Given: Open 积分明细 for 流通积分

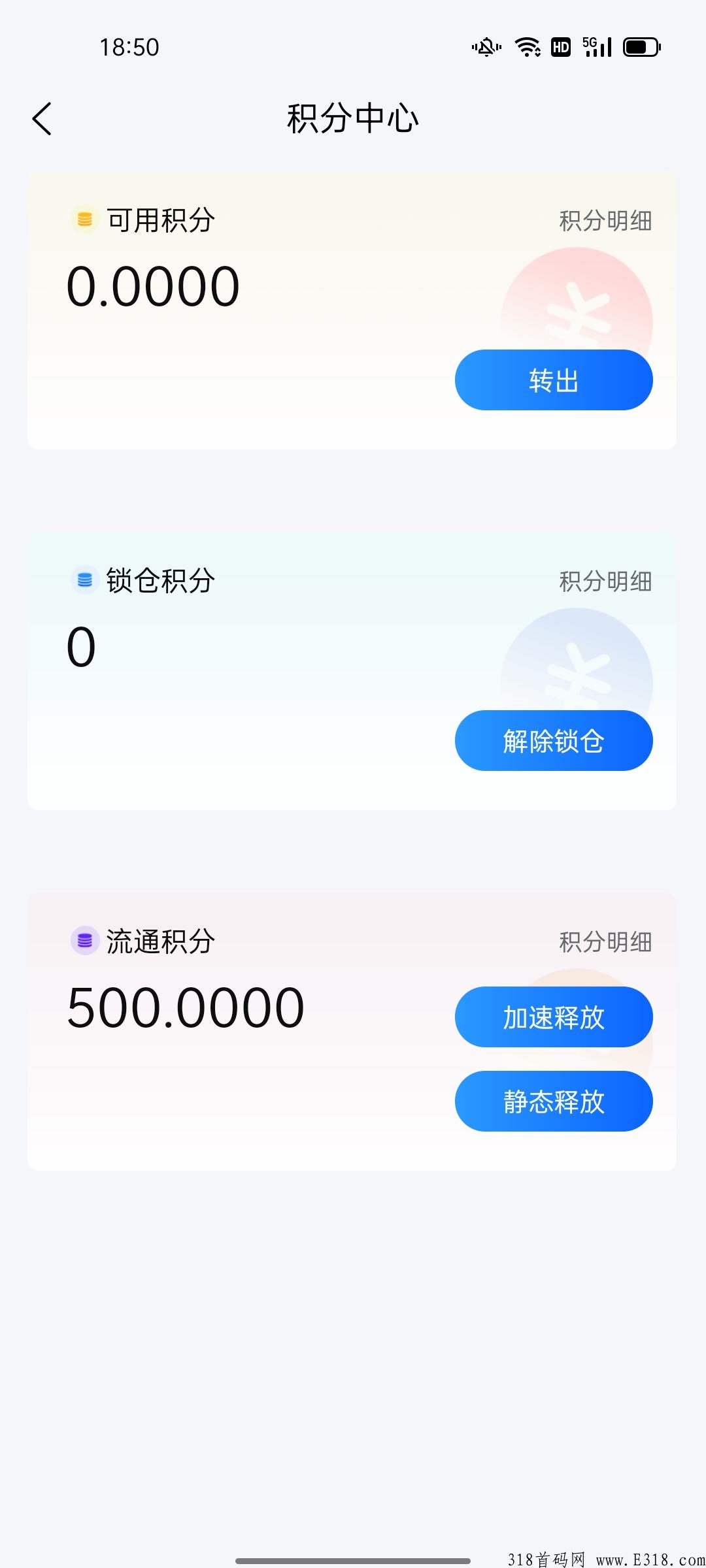Looking at the screenshot, I should (x=605, y=942).
